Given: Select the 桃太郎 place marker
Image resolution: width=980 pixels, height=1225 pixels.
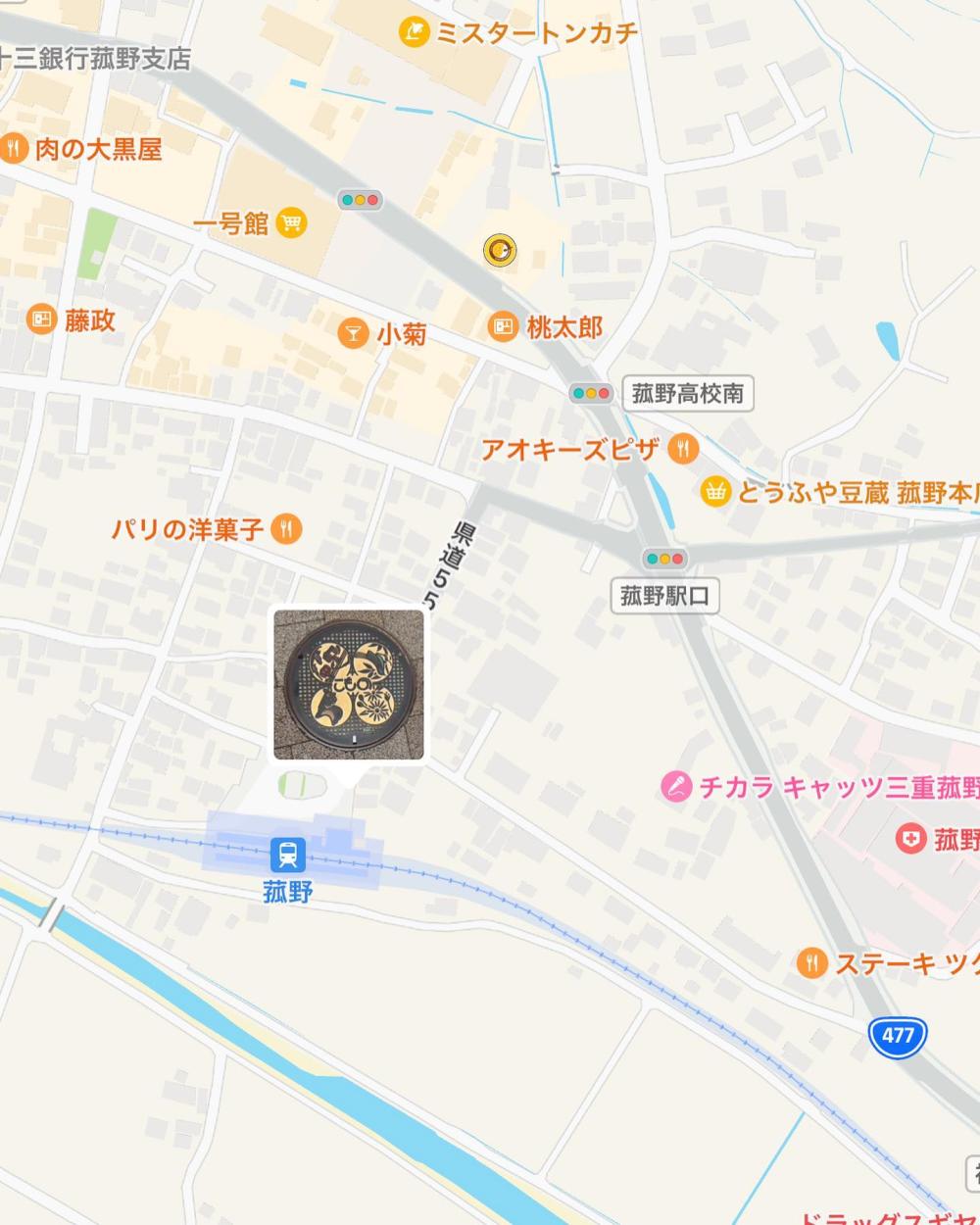Looking at the screenshot, I should point(503,327).
